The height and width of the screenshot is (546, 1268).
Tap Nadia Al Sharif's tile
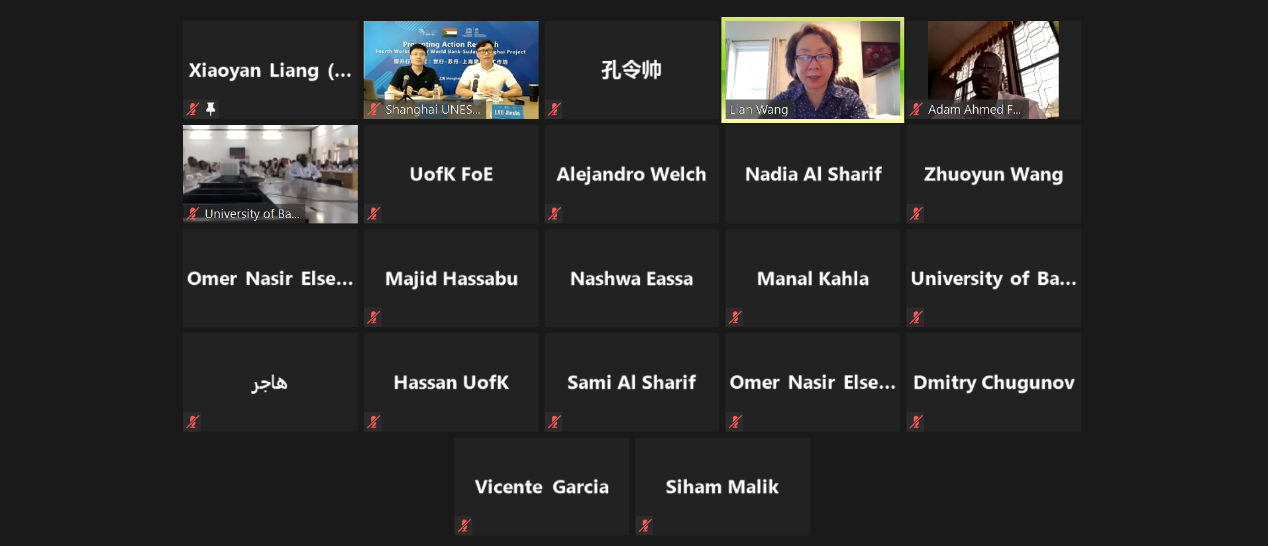coord(812,174)
